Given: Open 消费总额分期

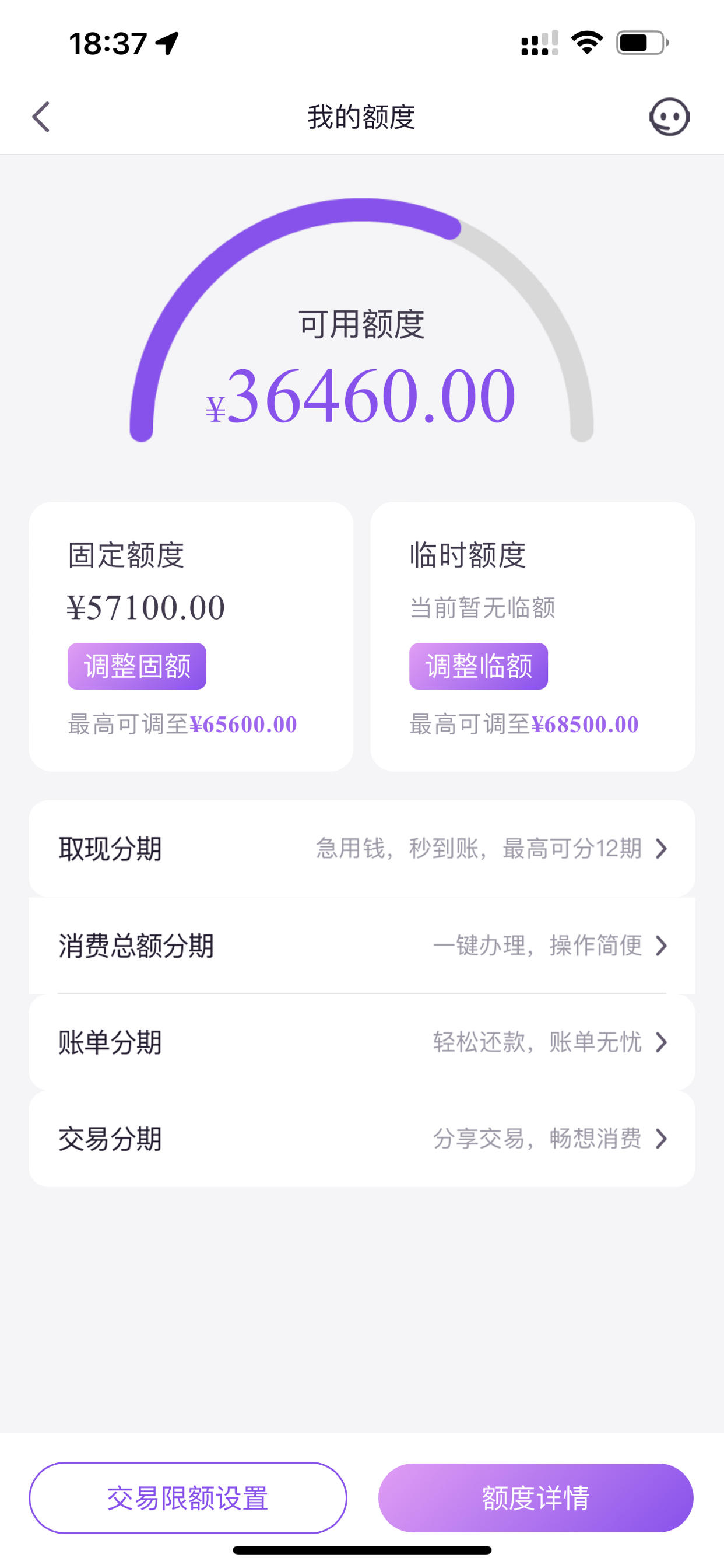Looking at the screenshot, I should [x=362, y=946].
